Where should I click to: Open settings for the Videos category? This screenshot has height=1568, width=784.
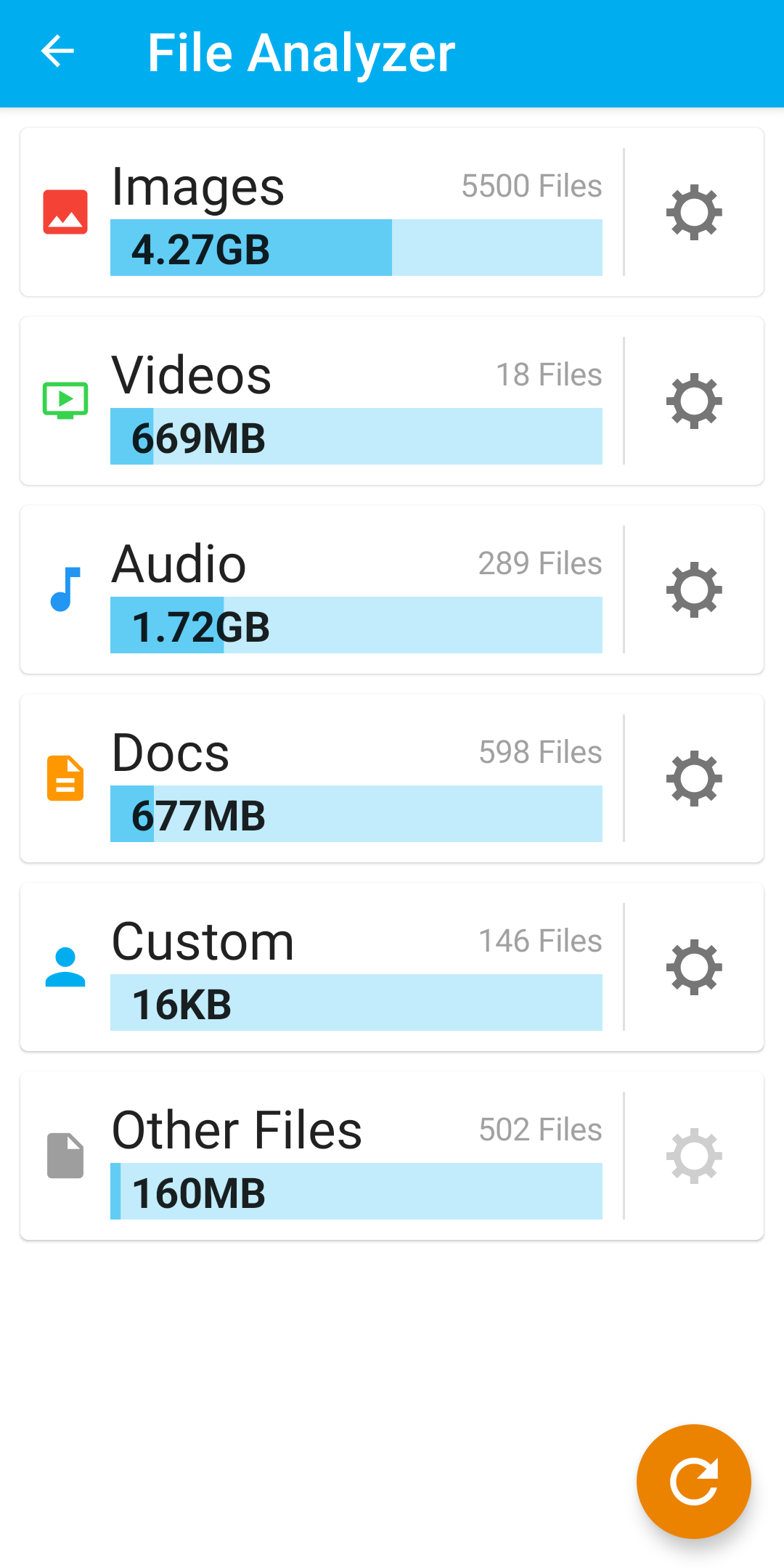[x=693, y=400]
